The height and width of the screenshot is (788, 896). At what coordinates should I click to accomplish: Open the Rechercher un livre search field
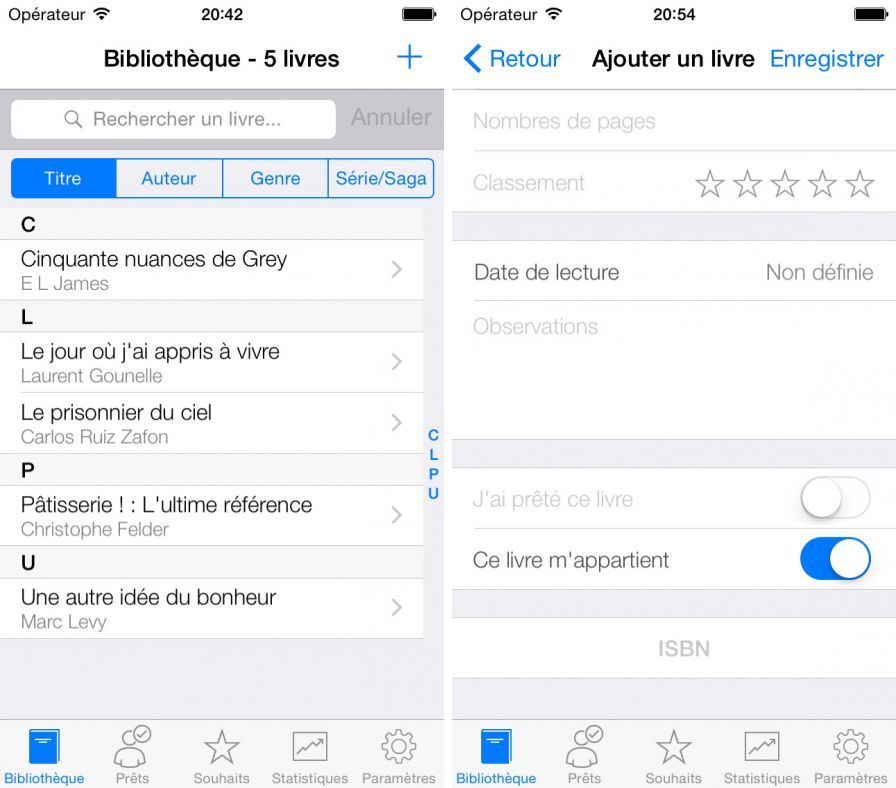[174, 119]
